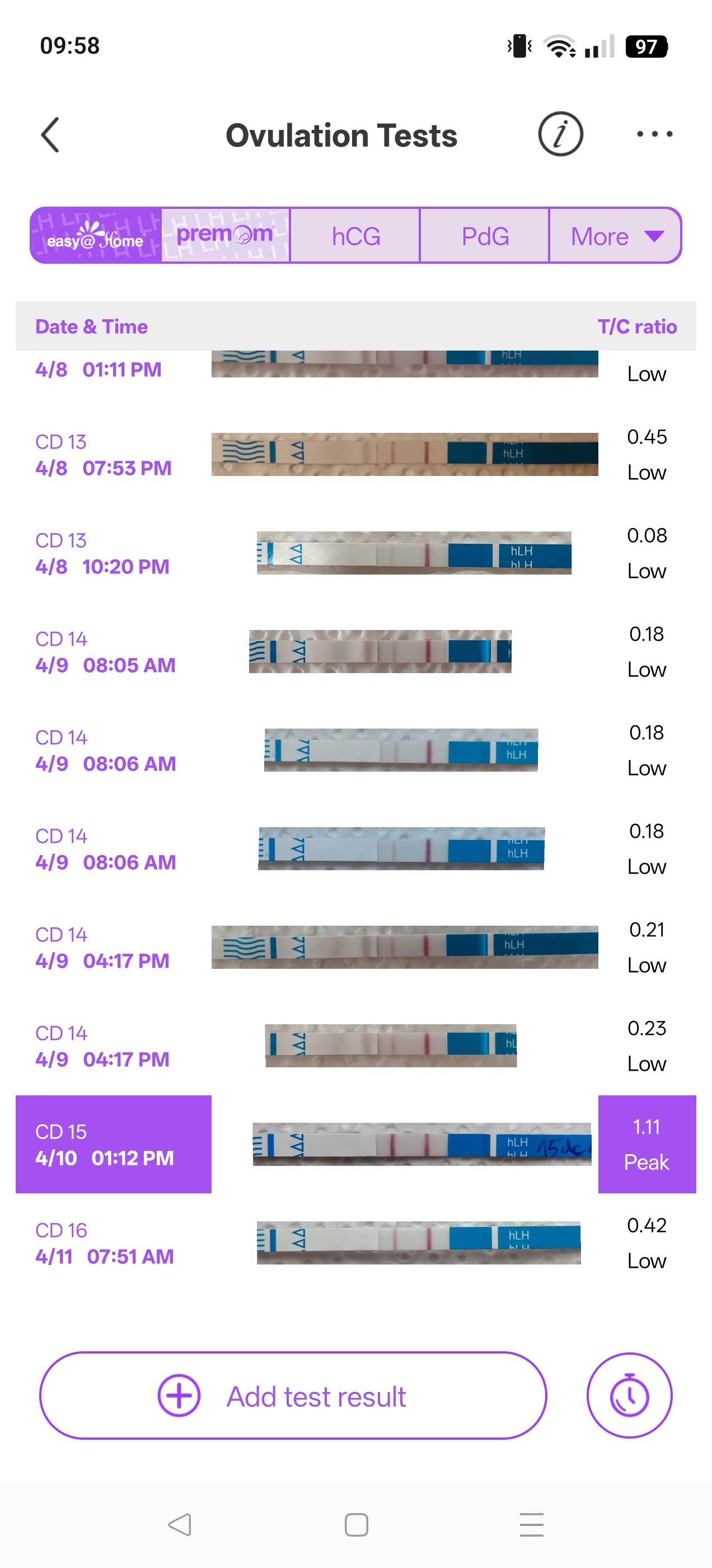The width and height of the screenshot is (712, 1568).
Task: Go back from Ovulation Tests
Action: [50, 134]
